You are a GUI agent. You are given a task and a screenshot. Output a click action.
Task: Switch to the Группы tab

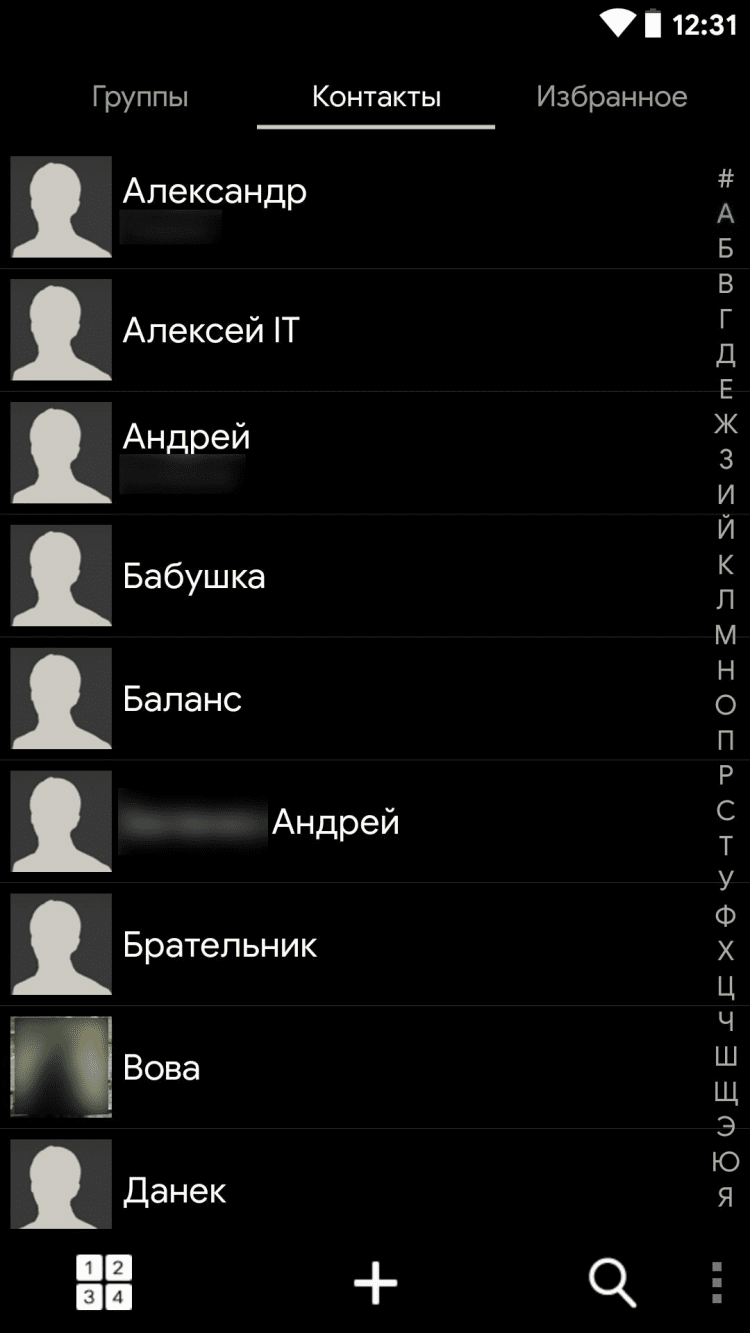(x=140, y=97)
